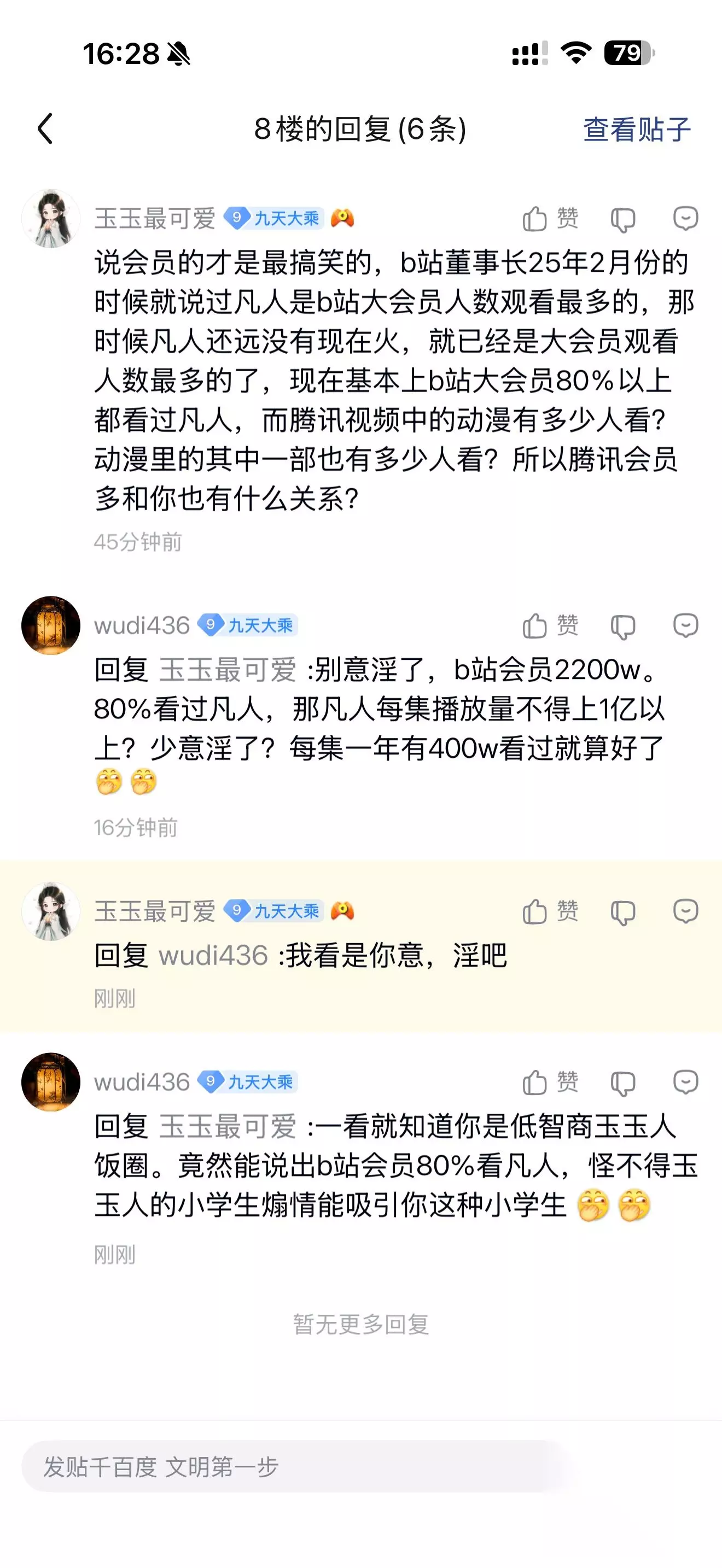
Task: Open wudi436's avatar on 16分钟前 reply
Action: tap(50, 625)
